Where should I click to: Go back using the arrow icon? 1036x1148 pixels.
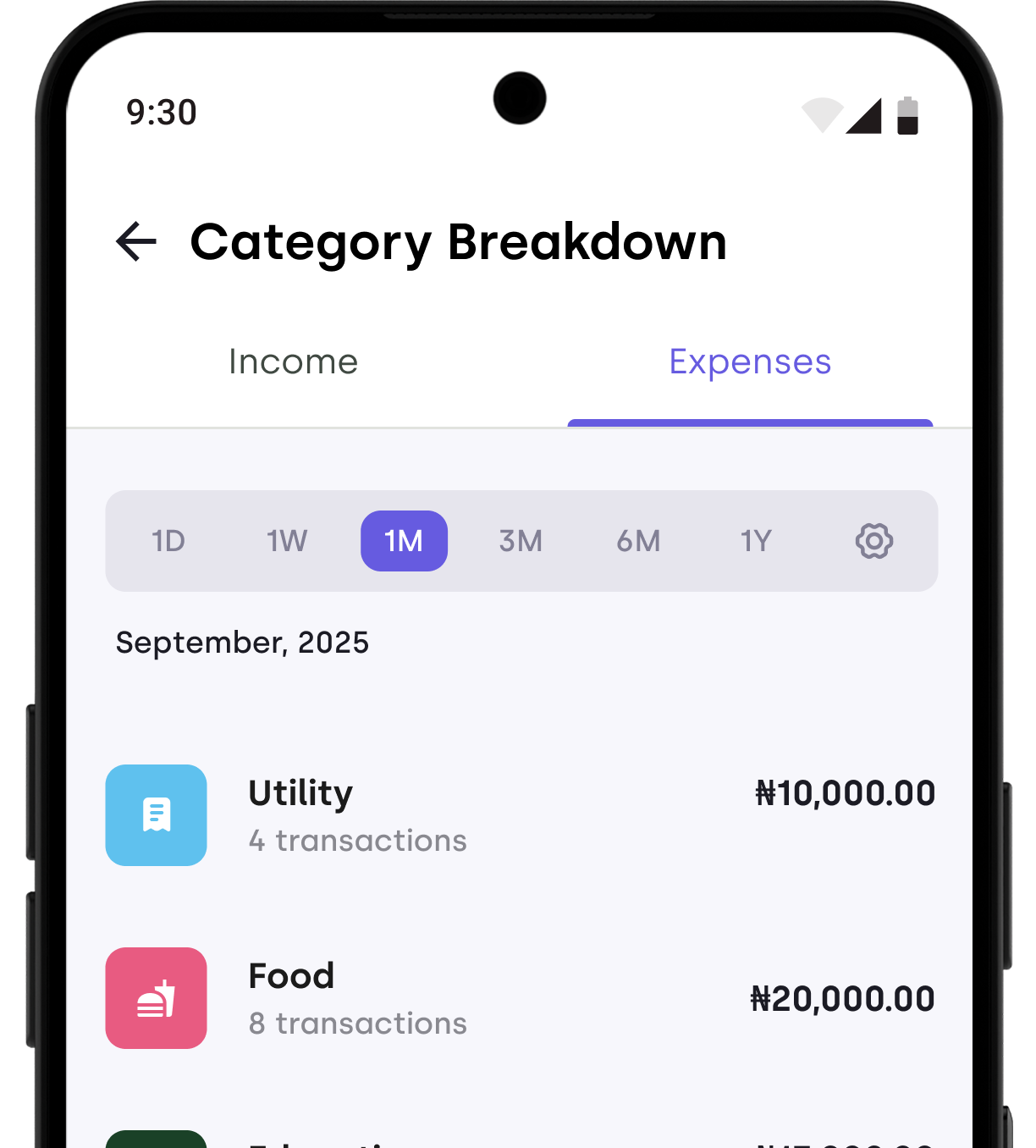(136, 242)
